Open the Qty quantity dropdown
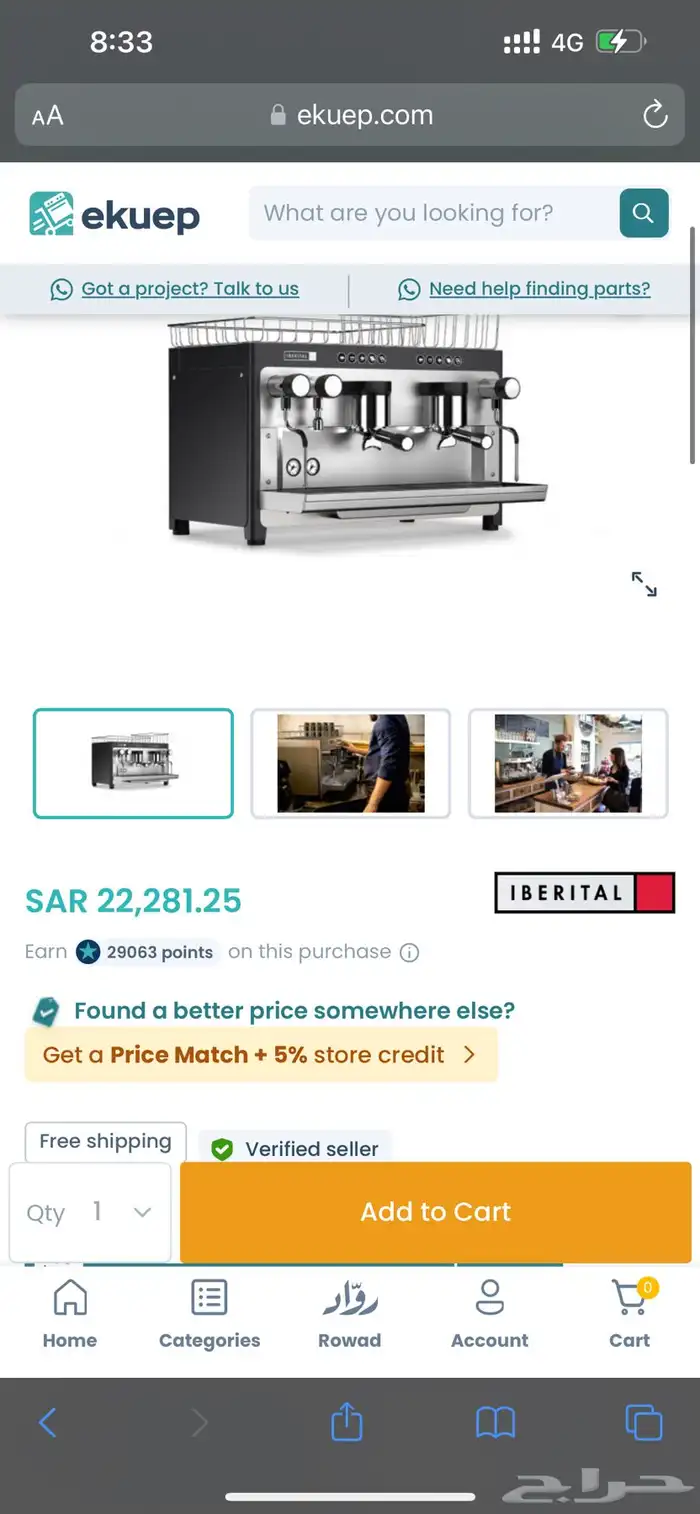This screenshot has width=700, height=1514. click(x=91, y=1212)
